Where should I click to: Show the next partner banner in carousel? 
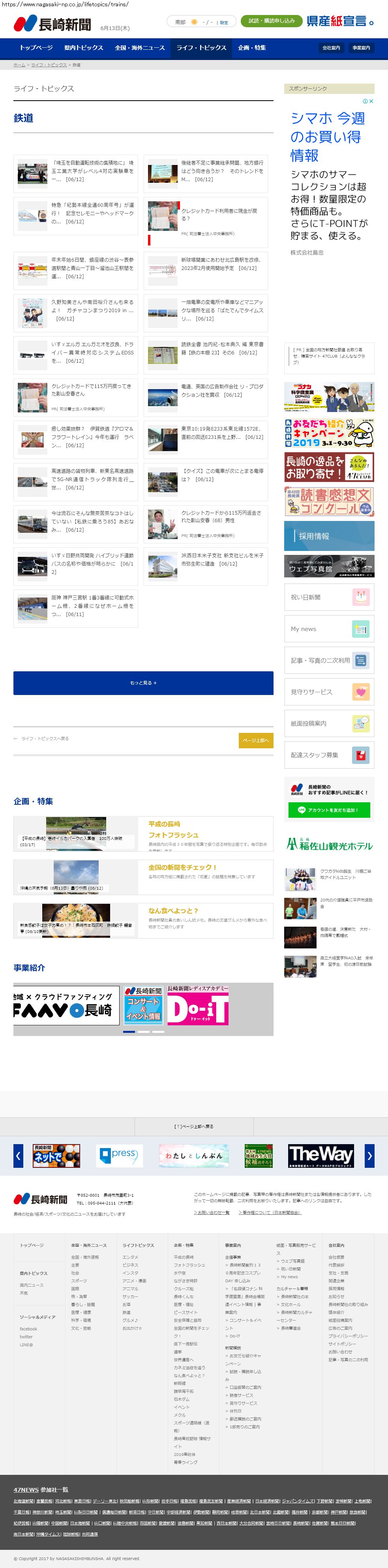tap(369, 1155)
